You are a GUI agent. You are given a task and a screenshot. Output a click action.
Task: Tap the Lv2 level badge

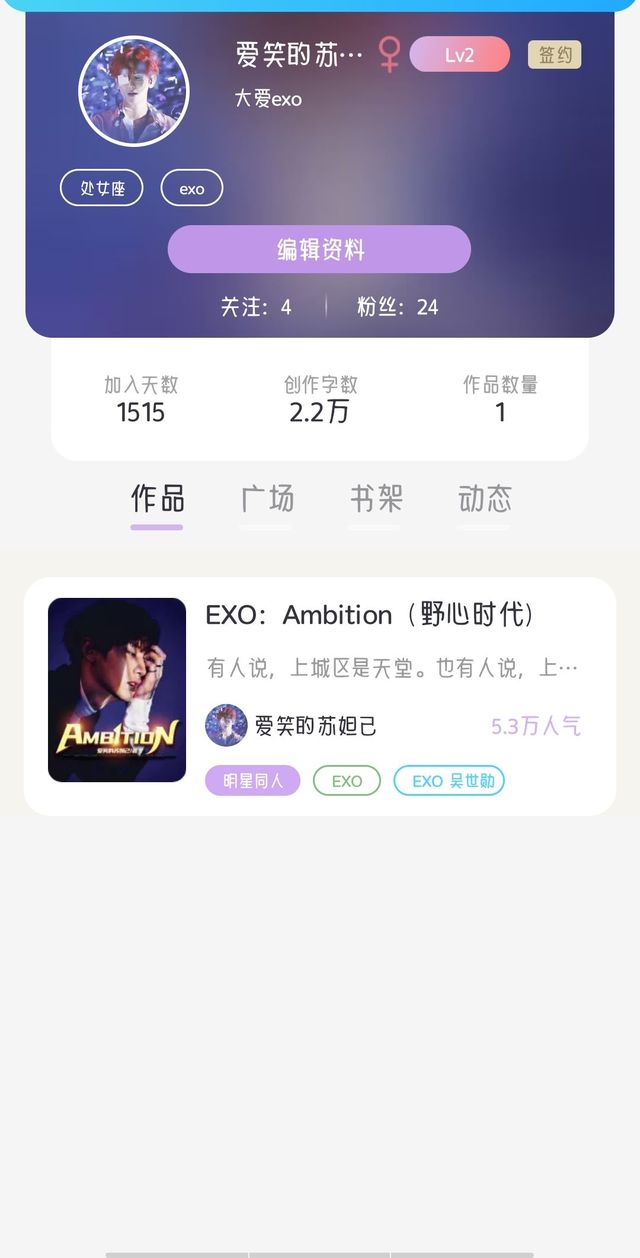click(459, 55)
